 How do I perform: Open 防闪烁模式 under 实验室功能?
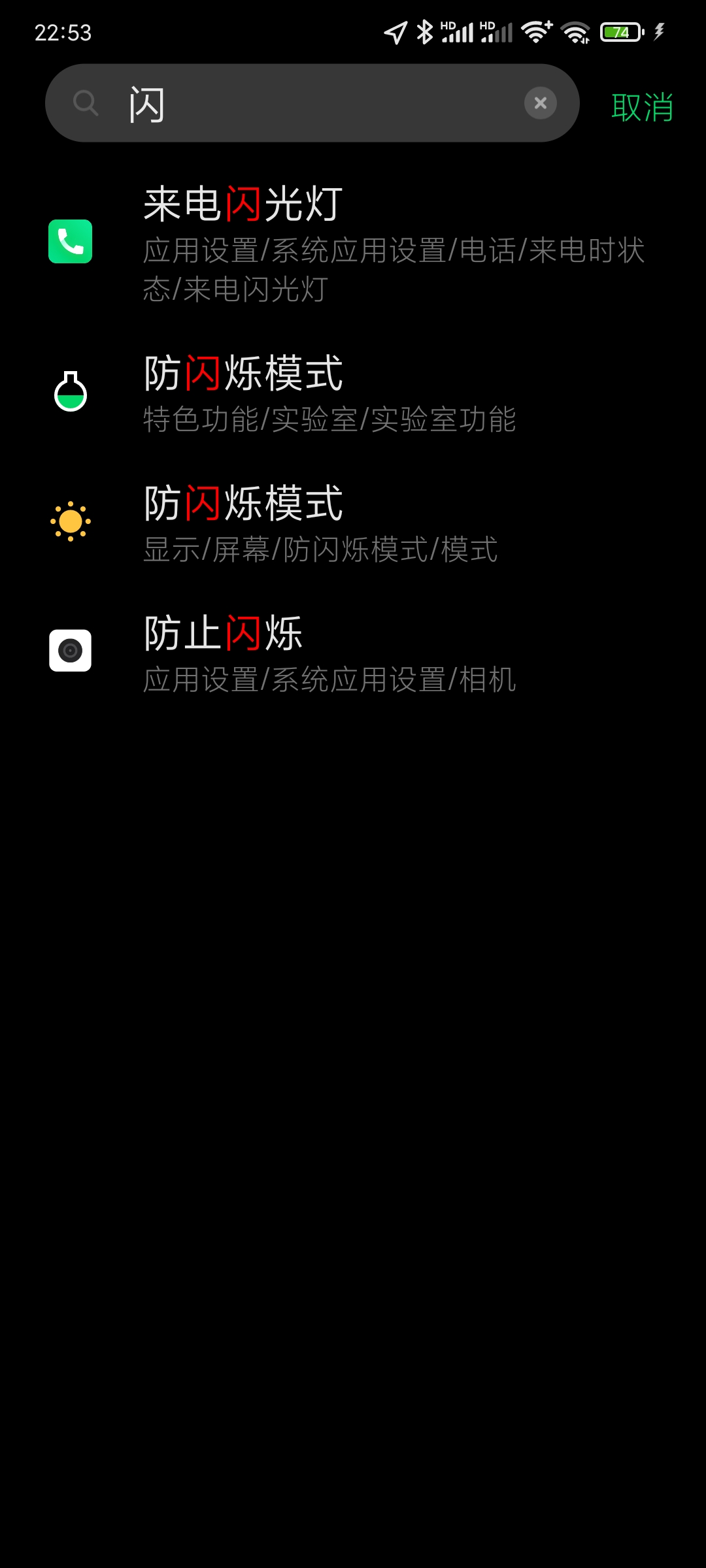point(353,392)
